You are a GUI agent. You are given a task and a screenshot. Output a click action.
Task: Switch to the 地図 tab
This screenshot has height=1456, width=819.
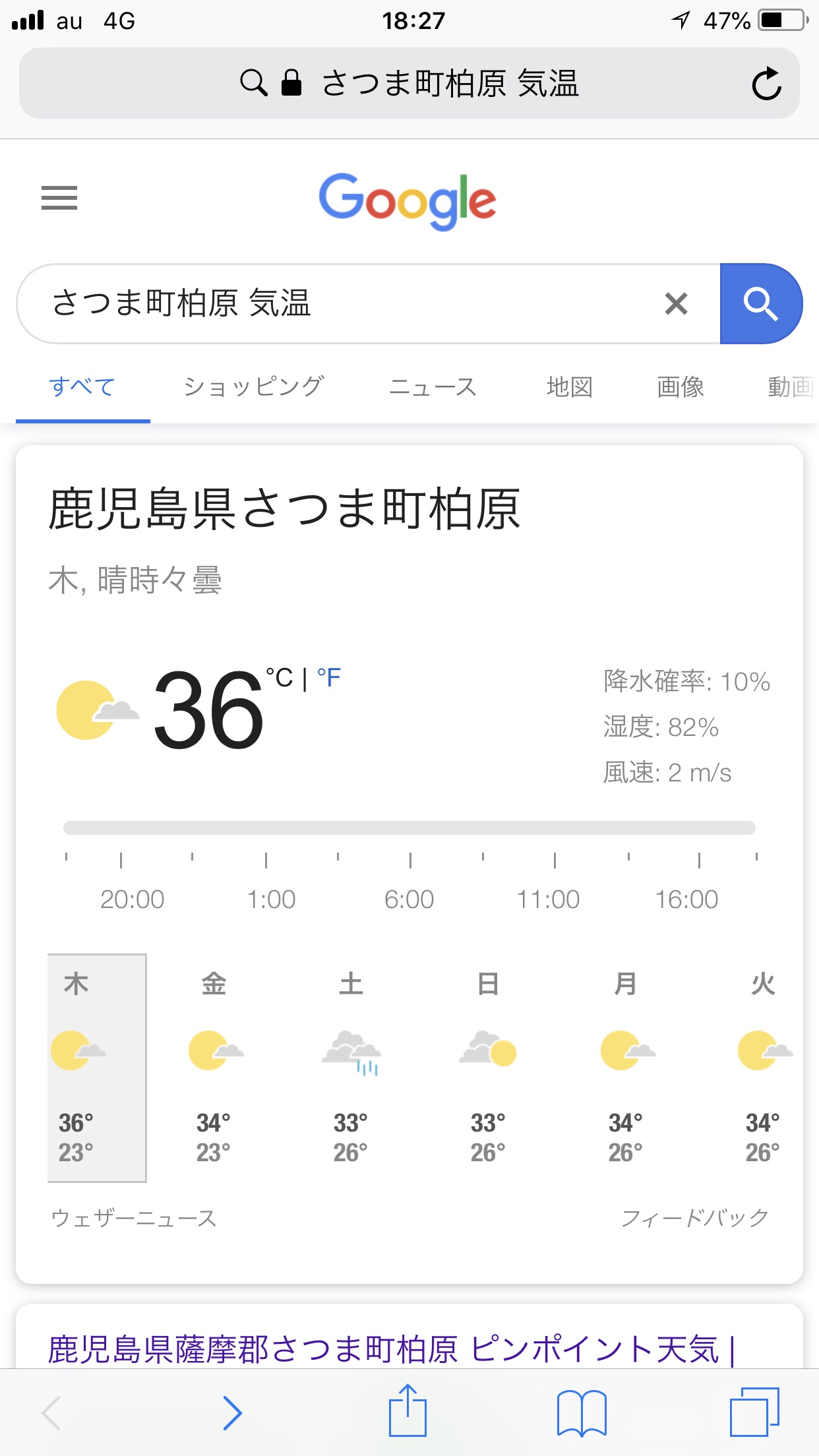coord(570,387)
